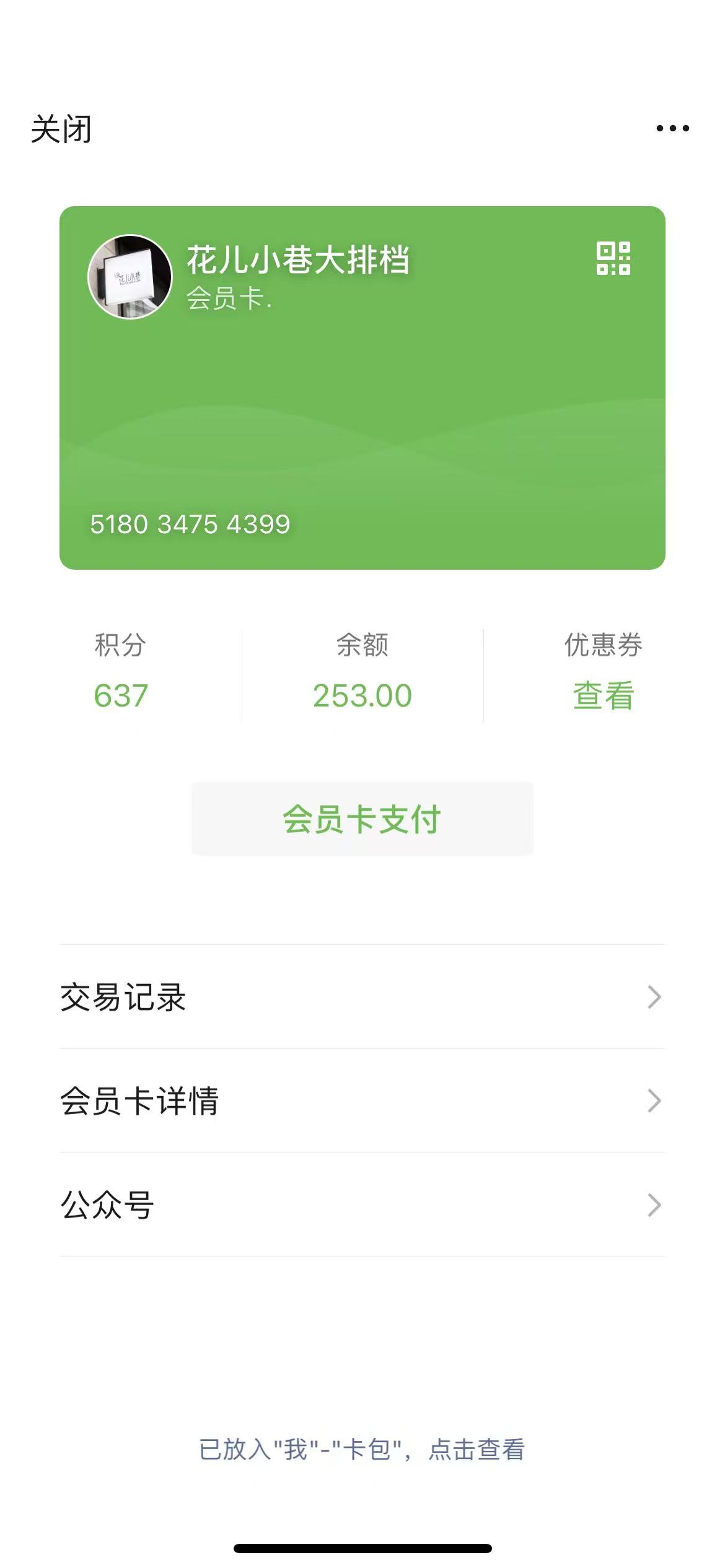
Task: Tap 查看 to view coupons
Action: 603,695
